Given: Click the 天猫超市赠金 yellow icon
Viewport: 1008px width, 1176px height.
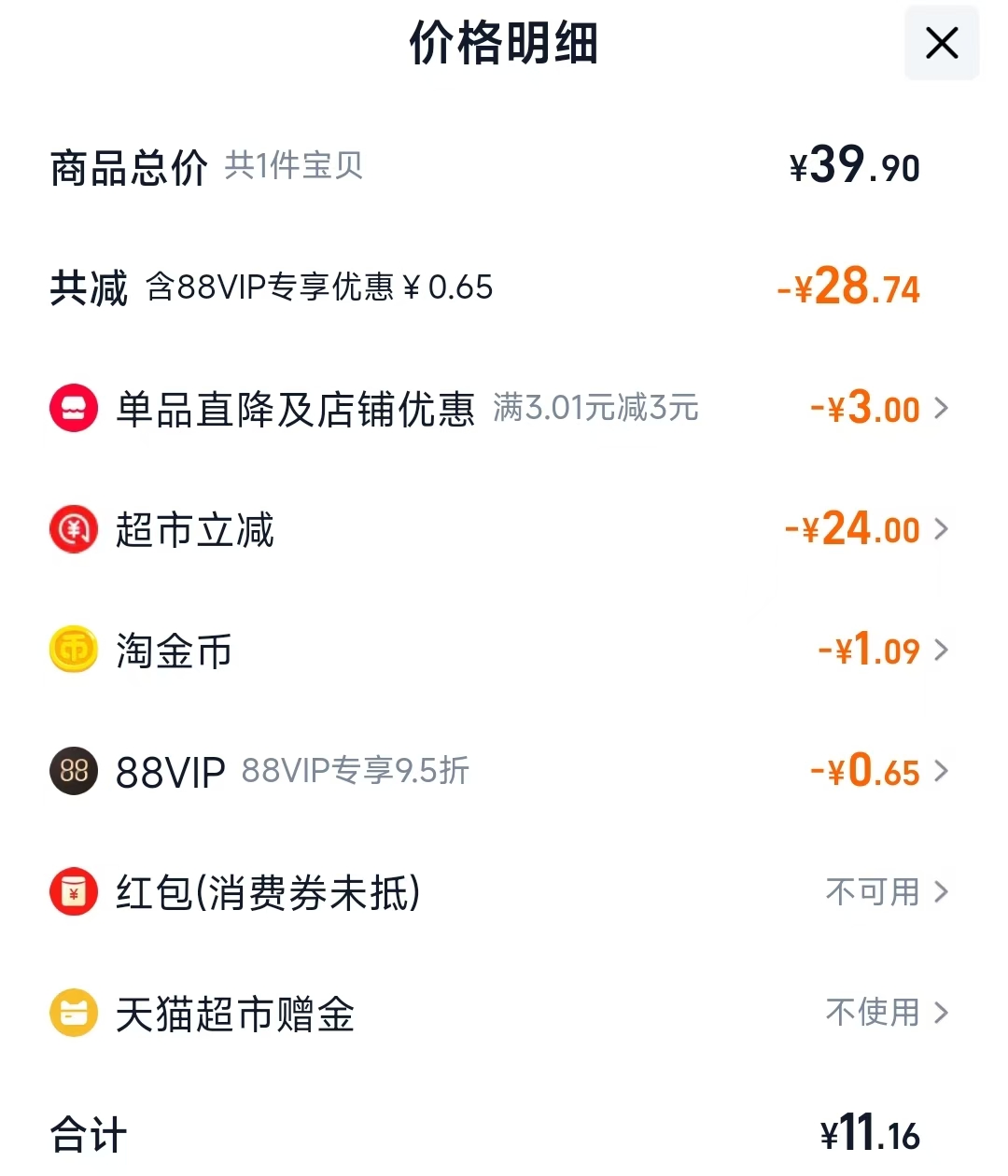Looking at the screenshot, I should click(73, 1013).
